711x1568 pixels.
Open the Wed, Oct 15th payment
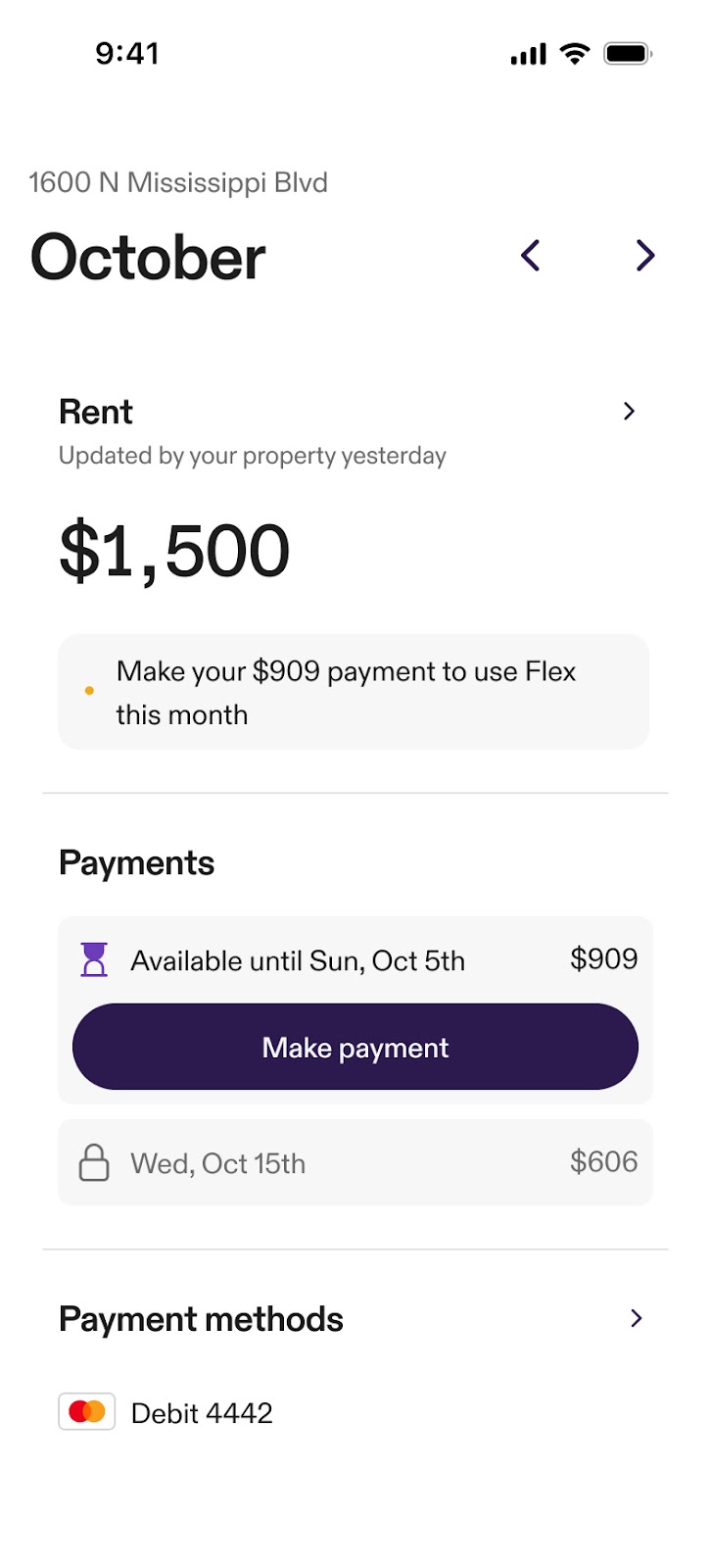(x=355, y=1162)
